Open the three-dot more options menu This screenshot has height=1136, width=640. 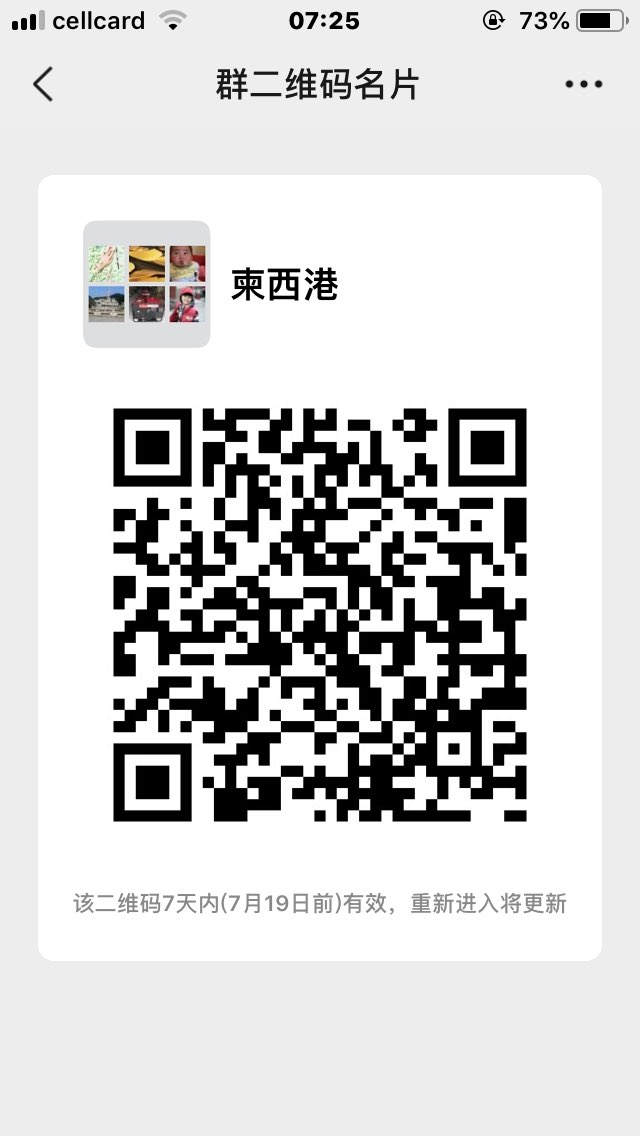[x=583, y=85]
